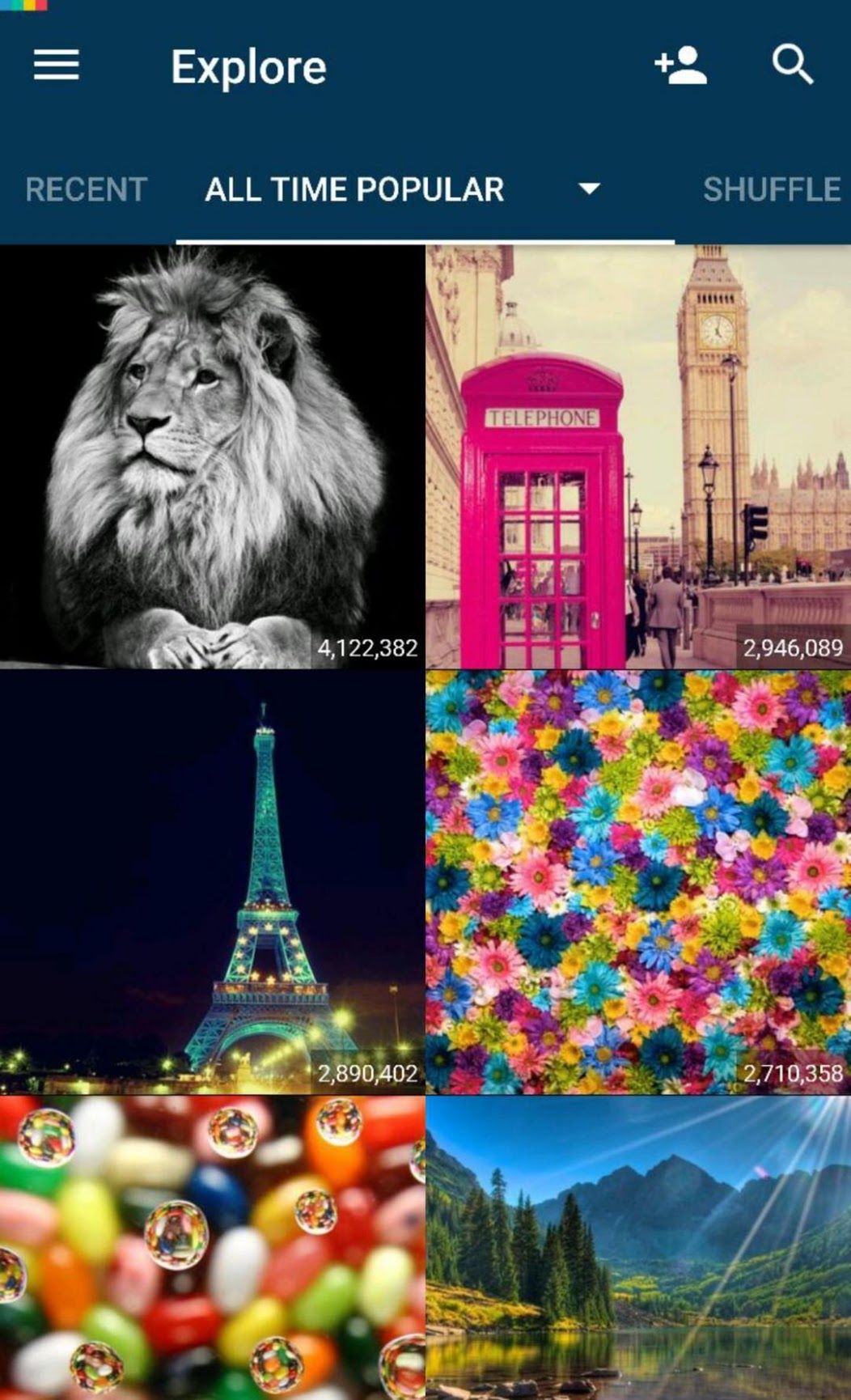Screen dimensions: 851x1400
Task: Open search with the magnifier icon
Action: (x=792, y=65)
